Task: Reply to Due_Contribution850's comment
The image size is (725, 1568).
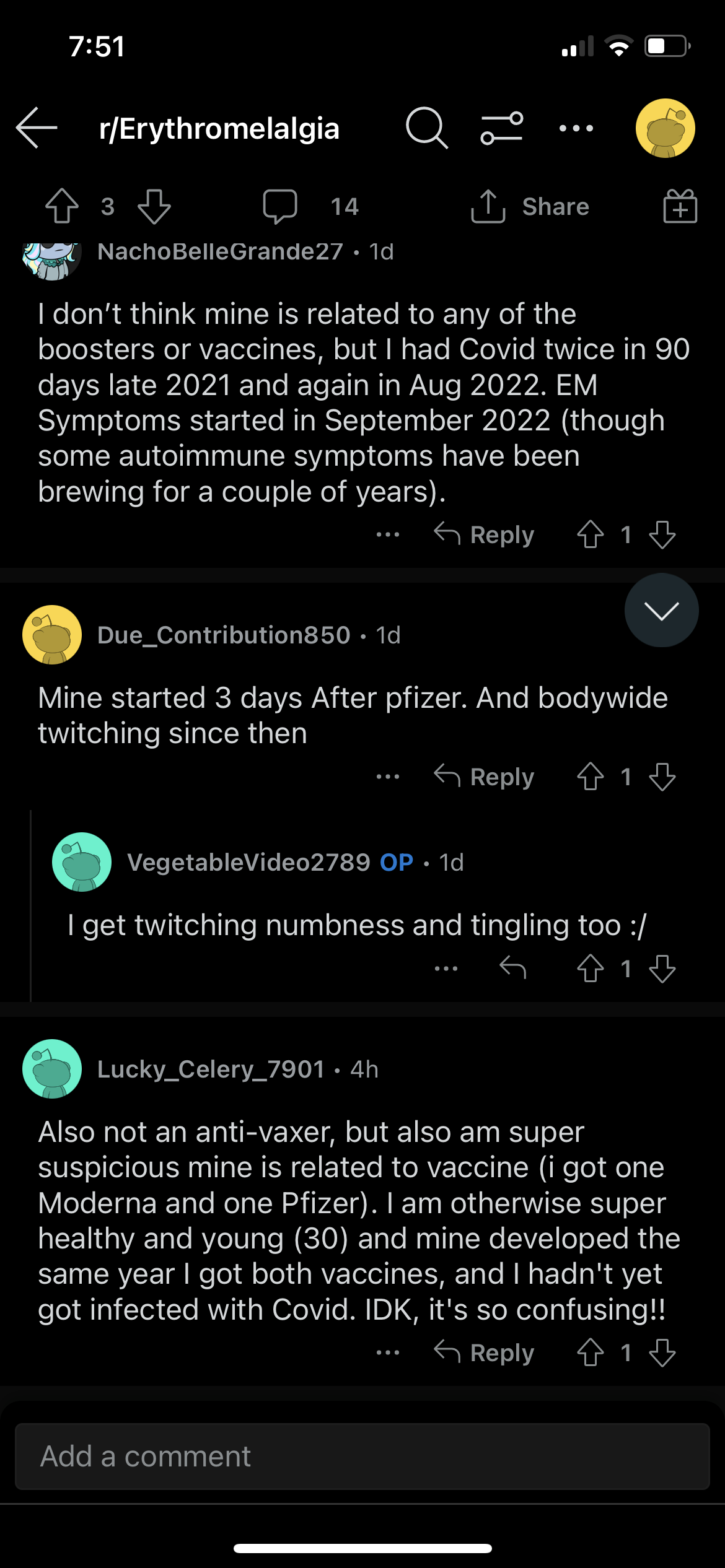Action: point(483,777)
